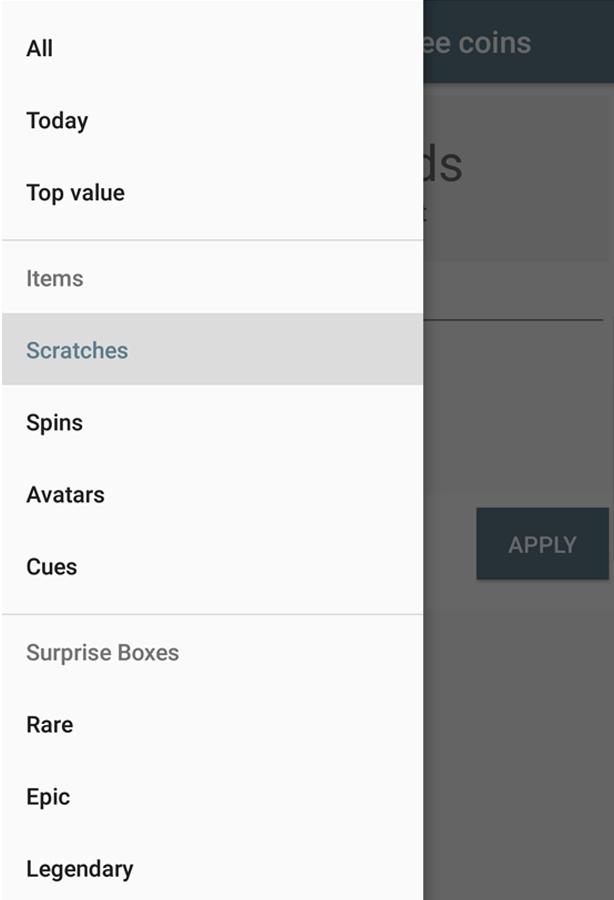Select Legendary surprise boxes

(79, 869)
